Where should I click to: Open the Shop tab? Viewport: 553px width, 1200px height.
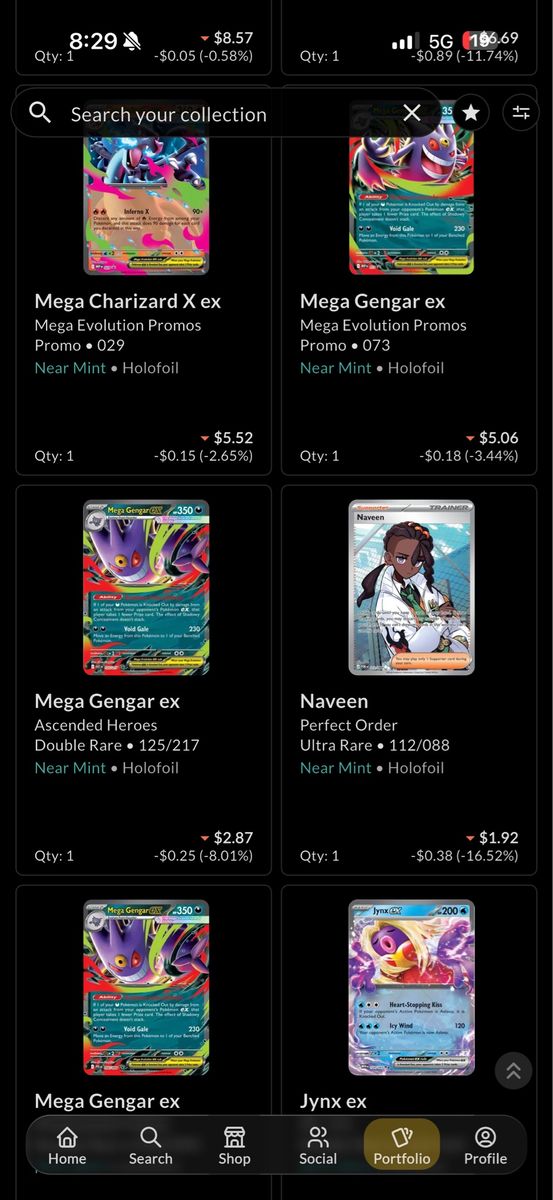(234, 1146)
